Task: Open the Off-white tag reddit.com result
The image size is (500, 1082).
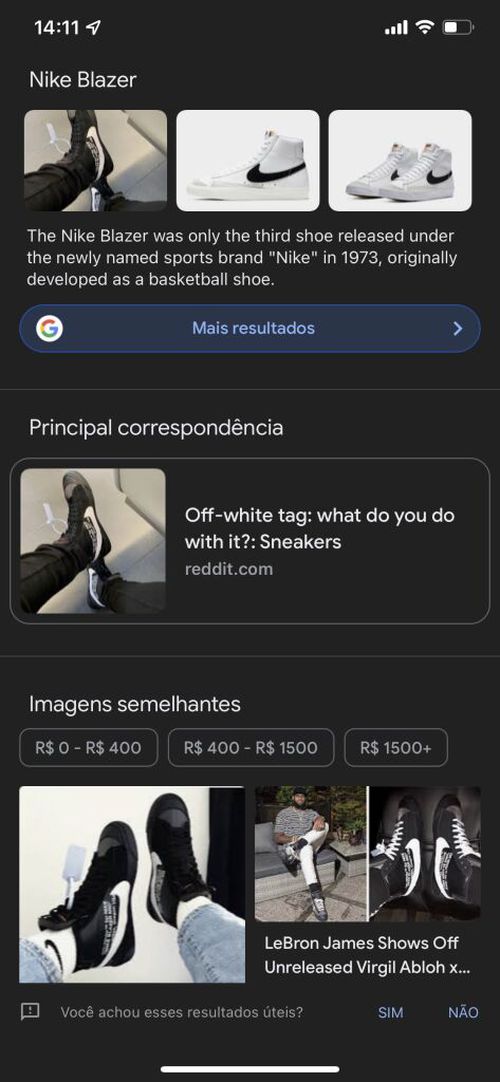Action: click(x=250, y=541)
